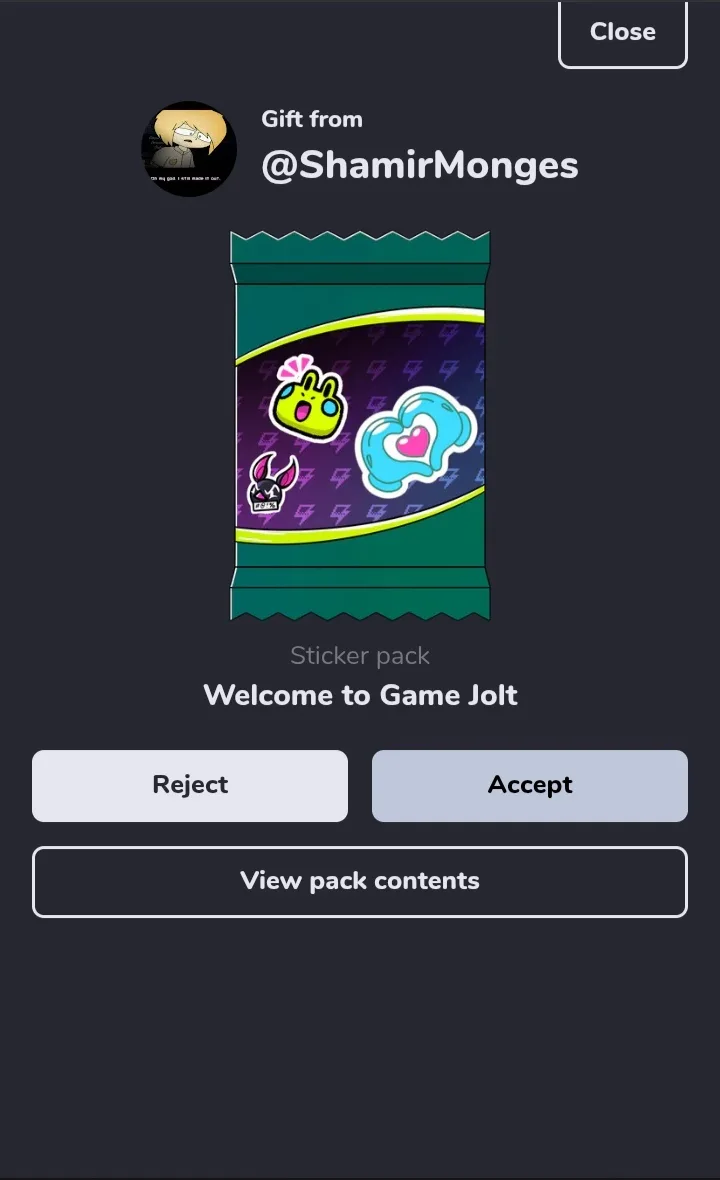View pack contents

tap(360, 882)
